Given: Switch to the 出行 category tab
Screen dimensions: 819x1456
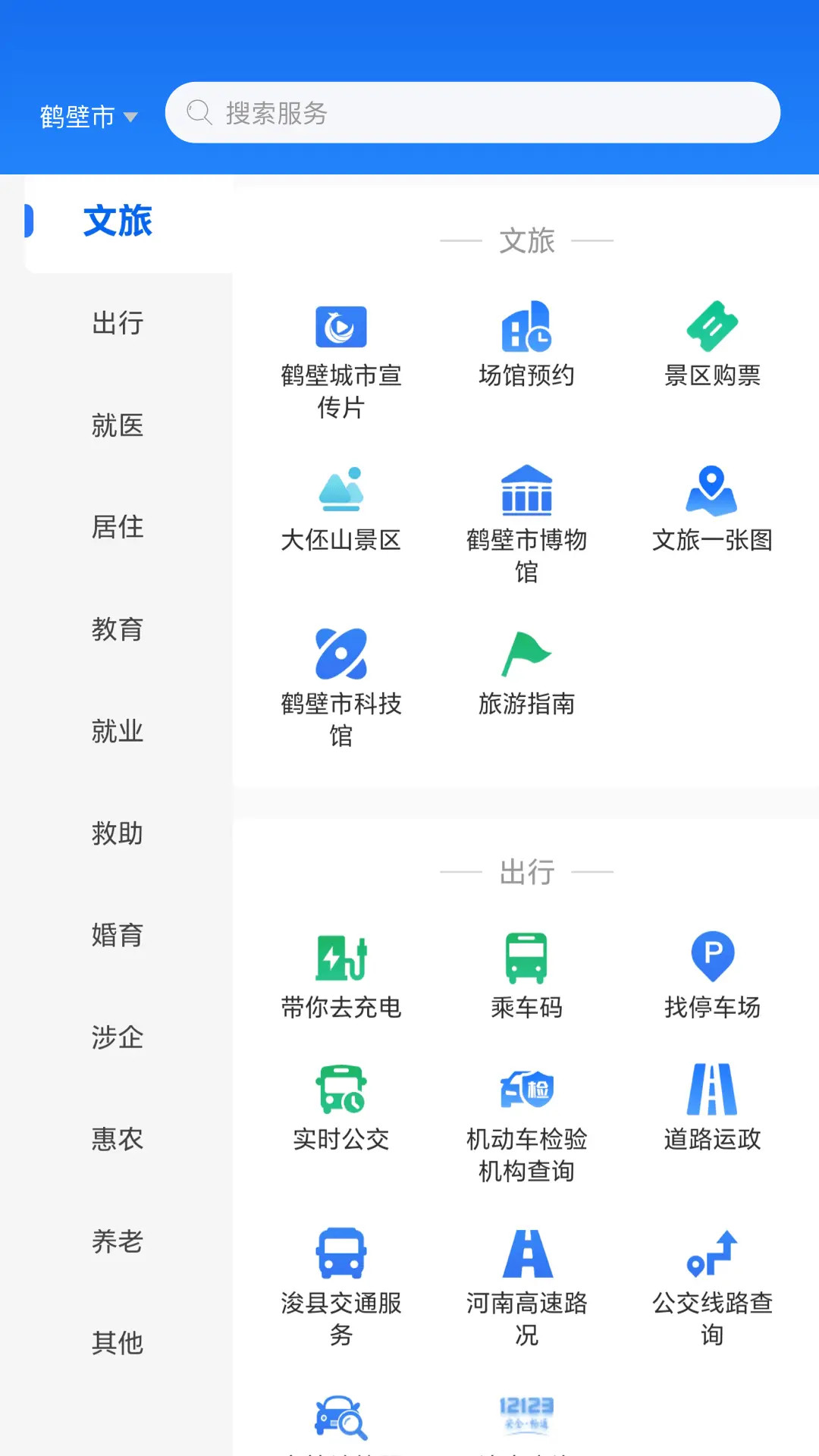Looking at the screenshot, I should [118, 324].
